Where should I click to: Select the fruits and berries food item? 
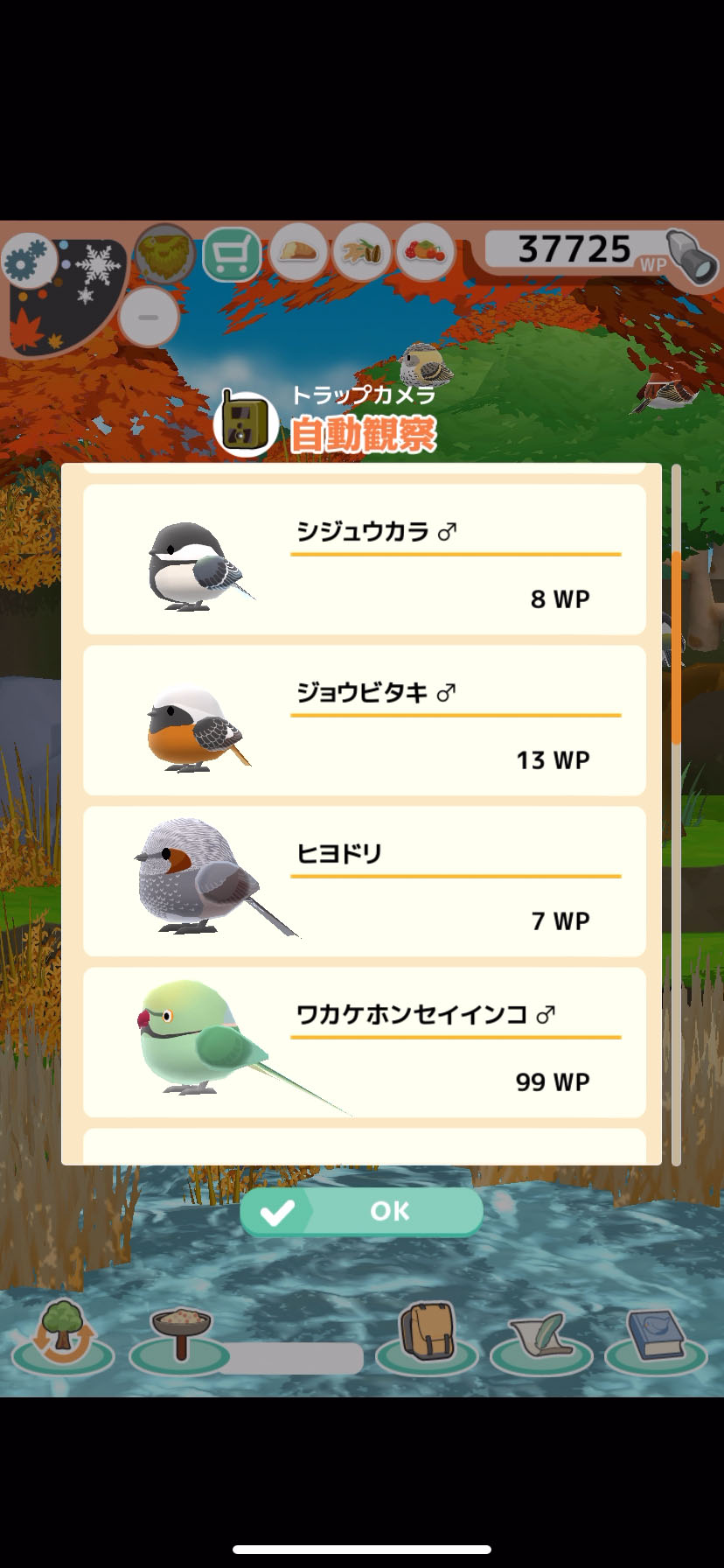tap(425, 253)
